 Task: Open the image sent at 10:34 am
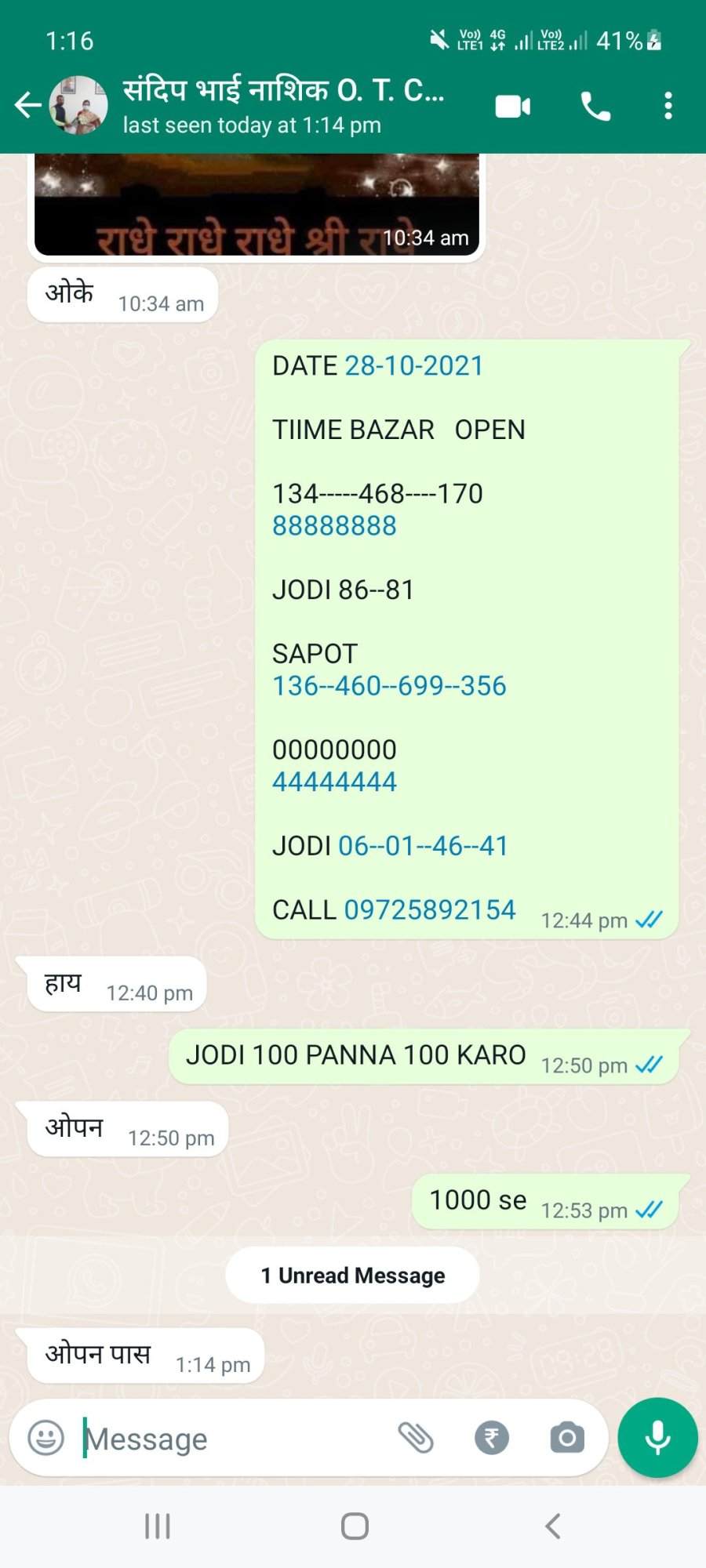click(x=257, y=205)
